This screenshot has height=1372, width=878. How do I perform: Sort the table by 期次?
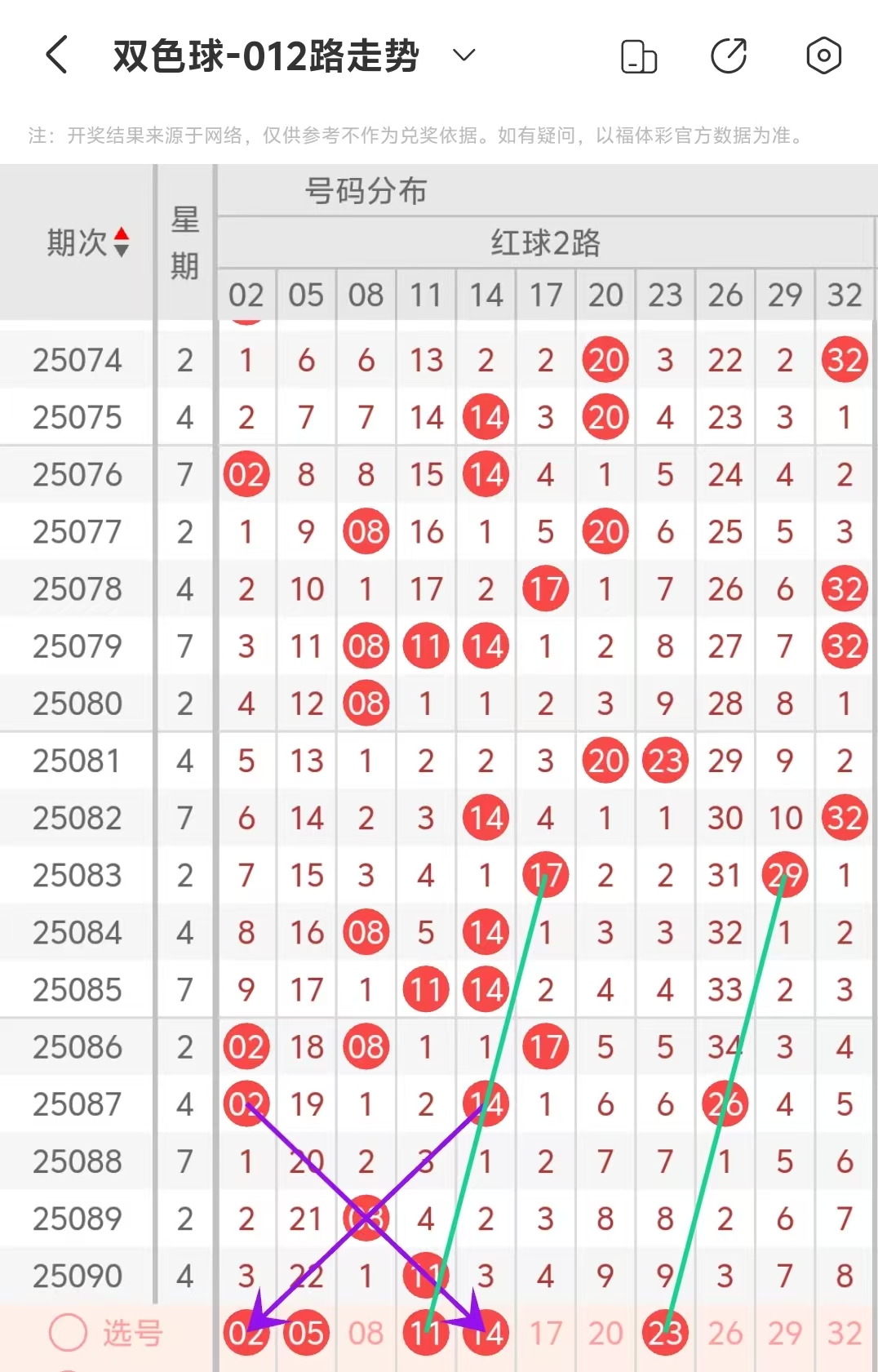(88, 242)
